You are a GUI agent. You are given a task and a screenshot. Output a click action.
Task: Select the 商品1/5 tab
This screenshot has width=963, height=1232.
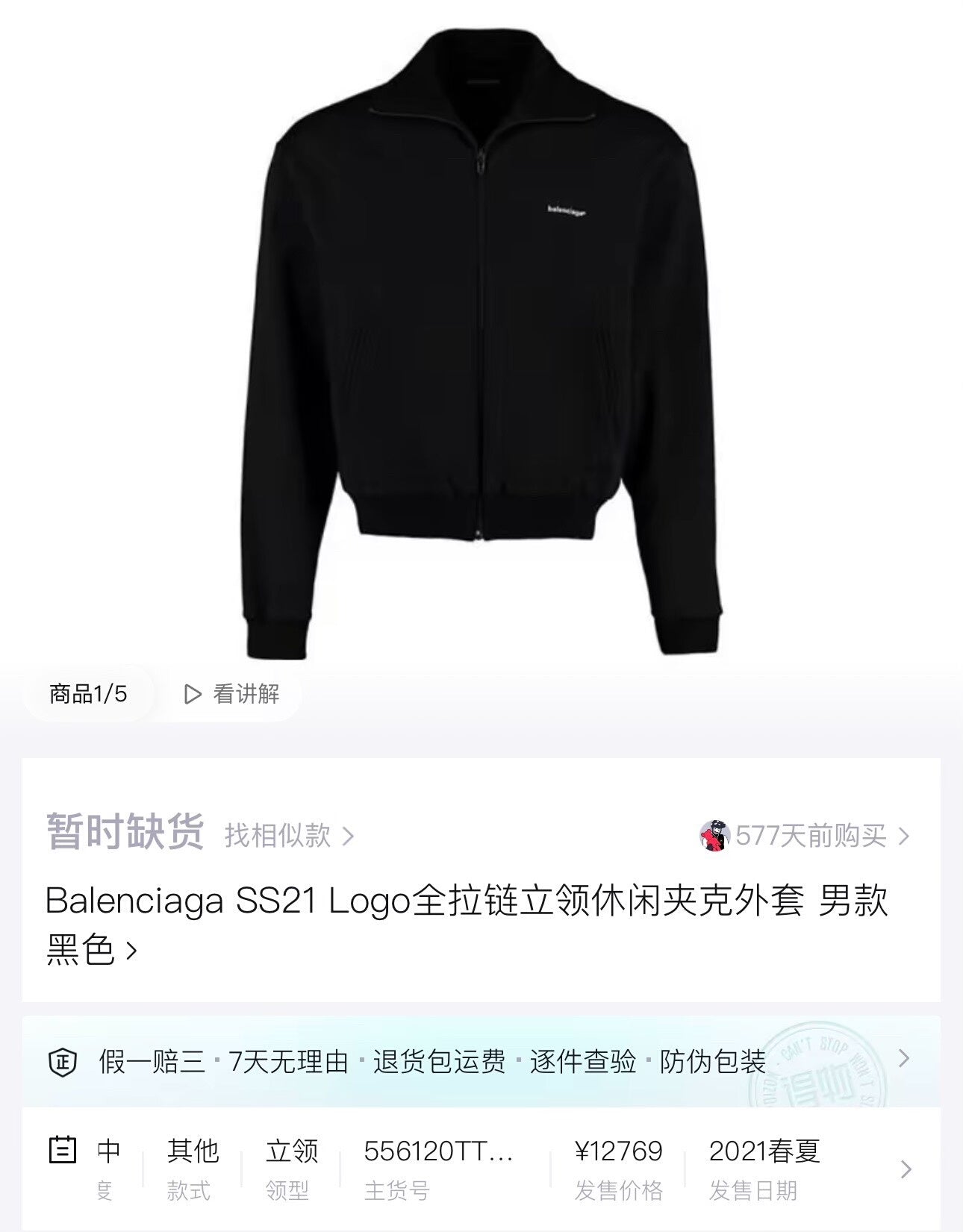pyautogui.click(x=90, y=694)
